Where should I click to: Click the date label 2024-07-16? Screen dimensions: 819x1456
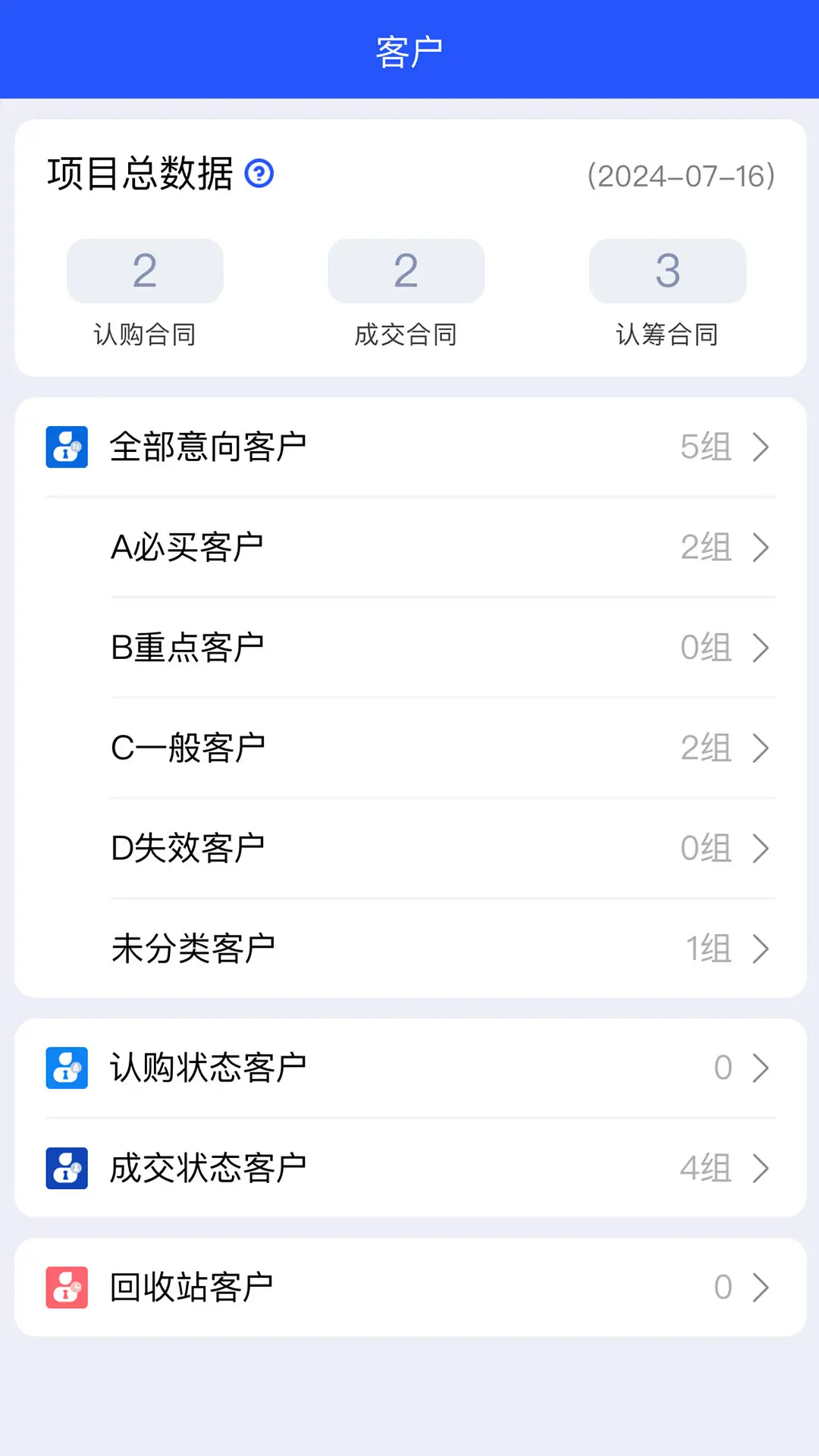(681, 174)
